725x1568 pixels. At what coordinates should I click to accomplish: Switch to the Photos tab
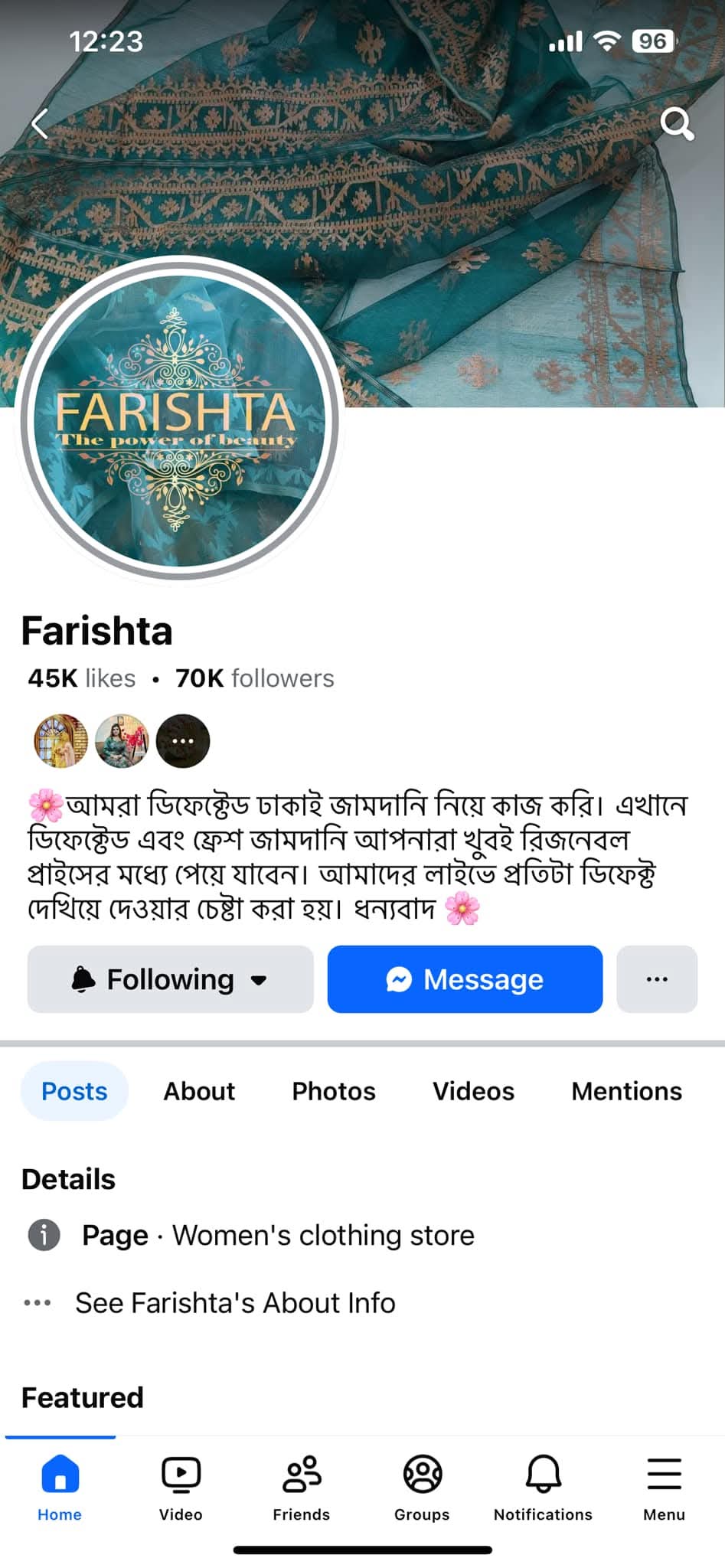[x=334, y=1091]
